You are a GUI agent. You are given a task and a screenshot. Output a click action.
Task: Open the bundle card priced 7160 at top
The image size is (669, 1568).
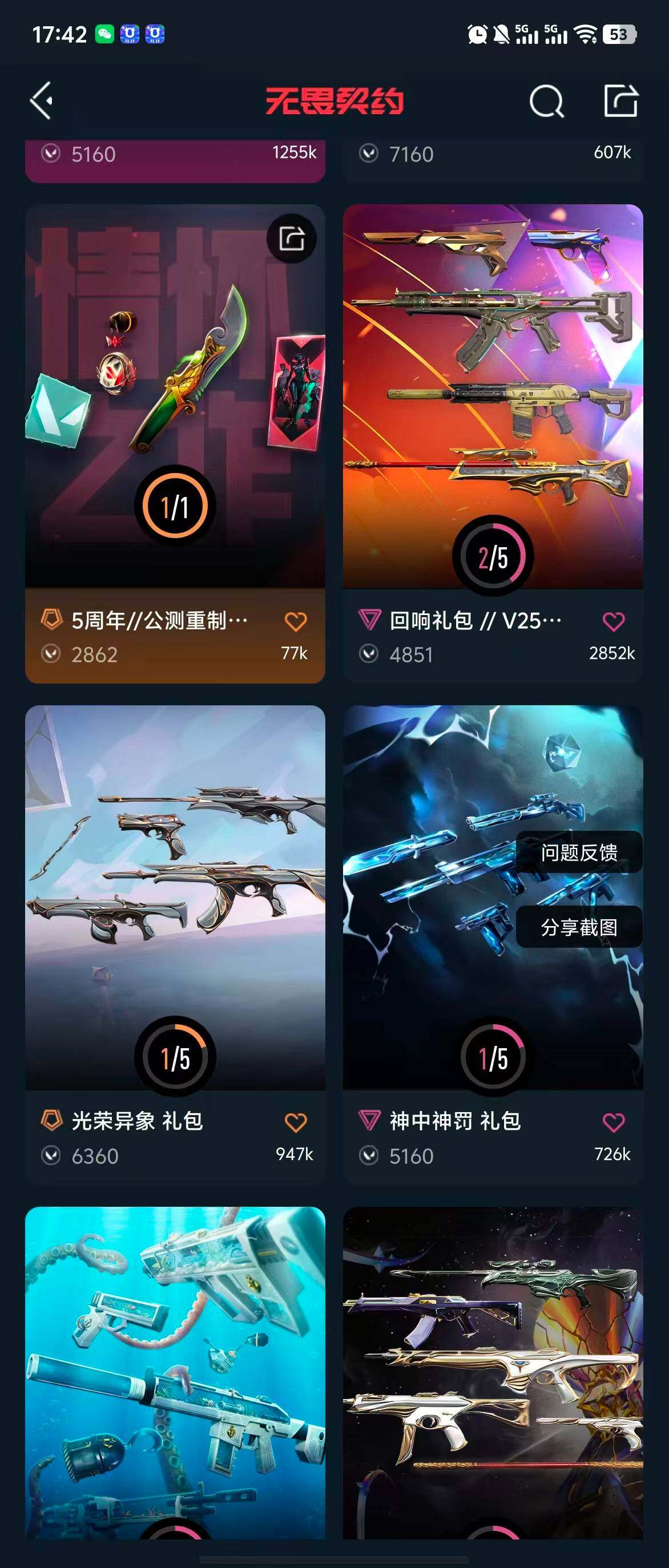[493, 161]
